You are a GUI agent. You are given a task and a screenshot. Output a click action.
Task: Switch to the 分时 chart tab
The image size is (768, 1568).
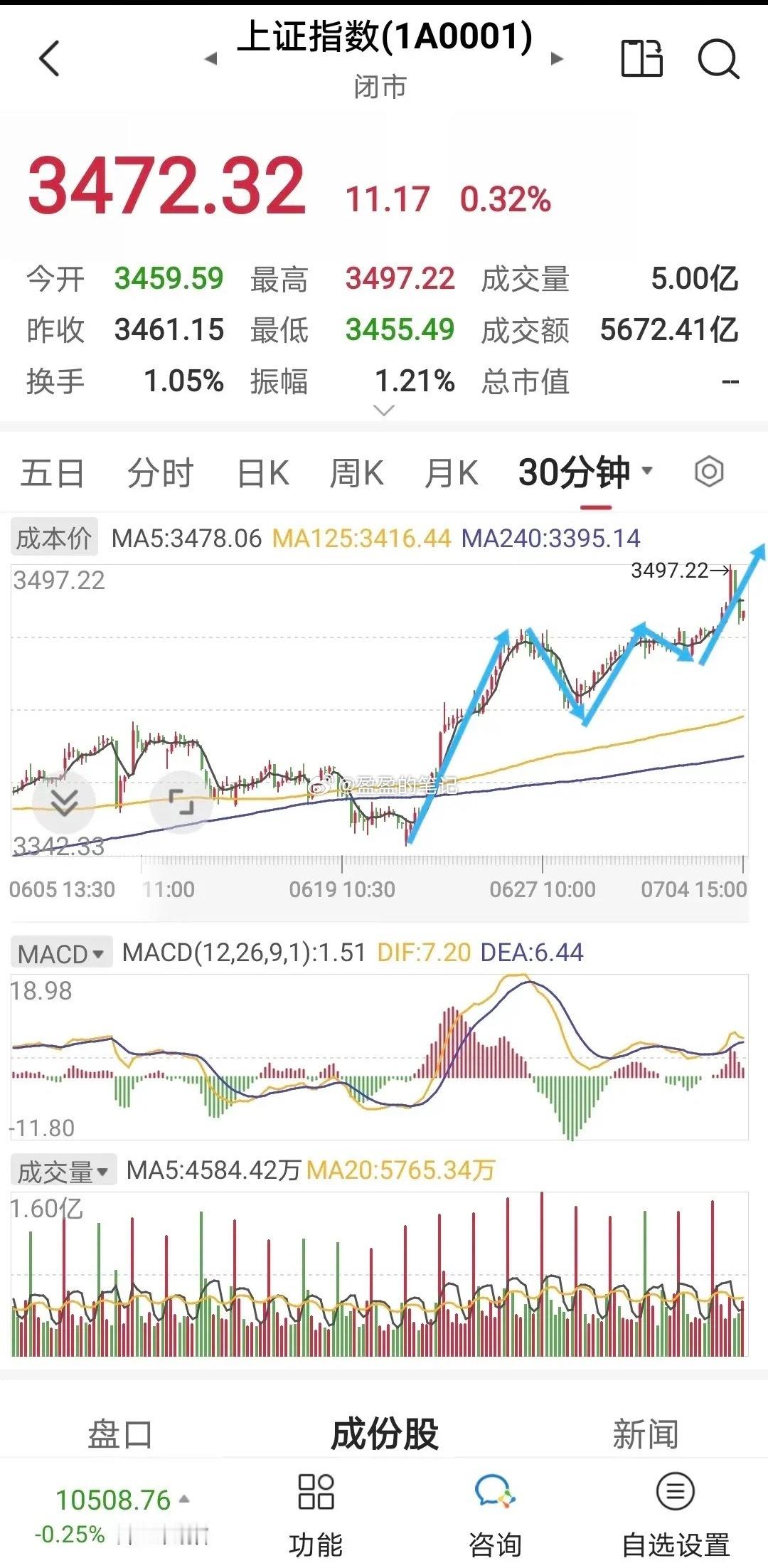(x=160, y=473)
